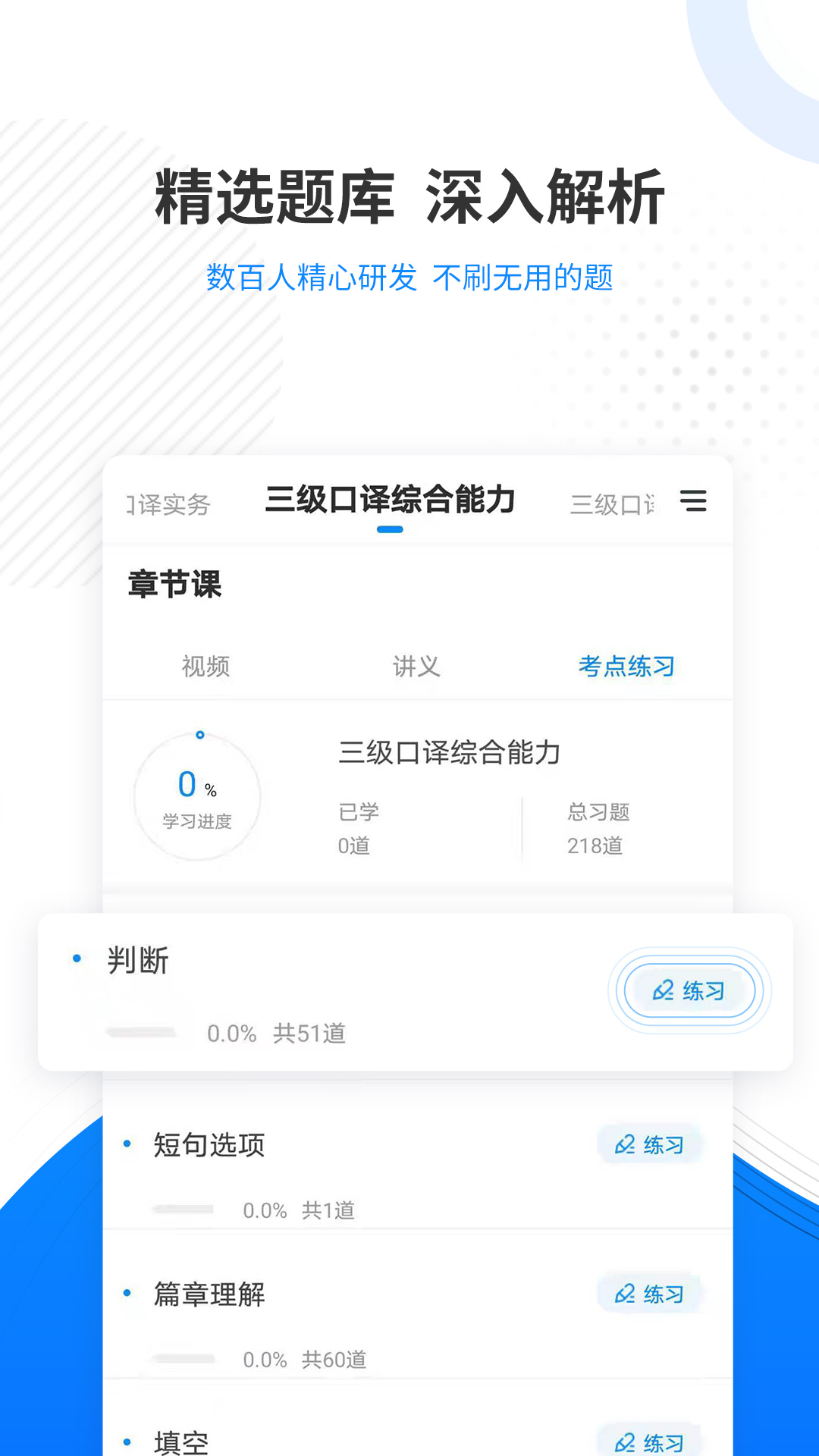
Task: Click the pen icon on 篇章理解 练习
Action: click(x=623, y=1294)
